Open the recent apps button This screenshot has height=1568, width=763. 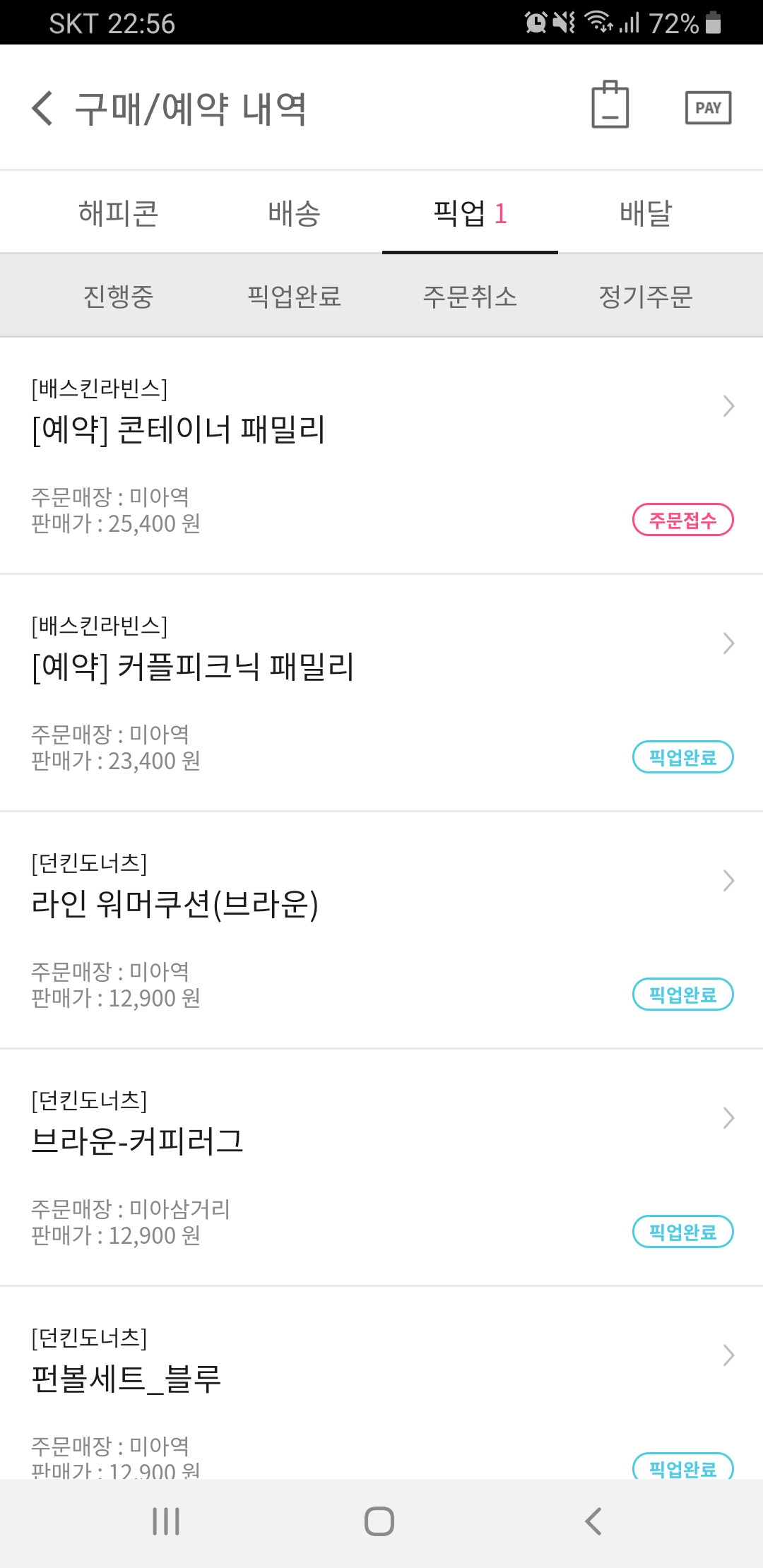tap(167, 1521)
